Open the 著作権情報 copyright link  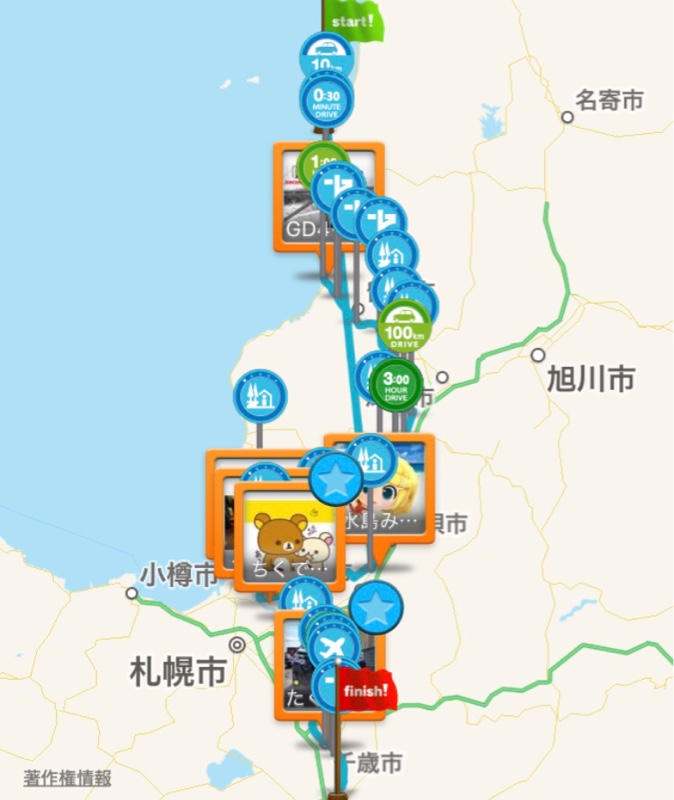68,778
